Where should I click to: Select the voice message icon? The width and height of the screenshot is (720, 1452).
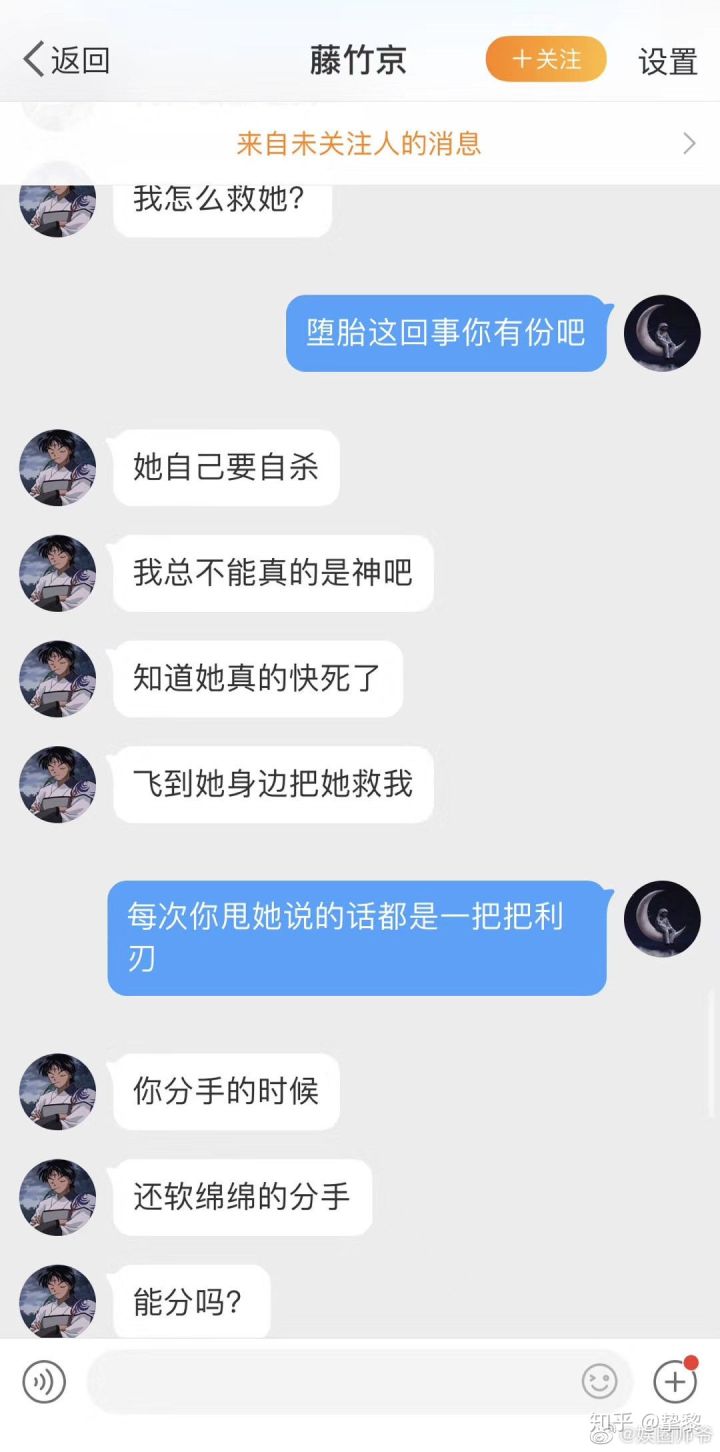pos(42,1382)
